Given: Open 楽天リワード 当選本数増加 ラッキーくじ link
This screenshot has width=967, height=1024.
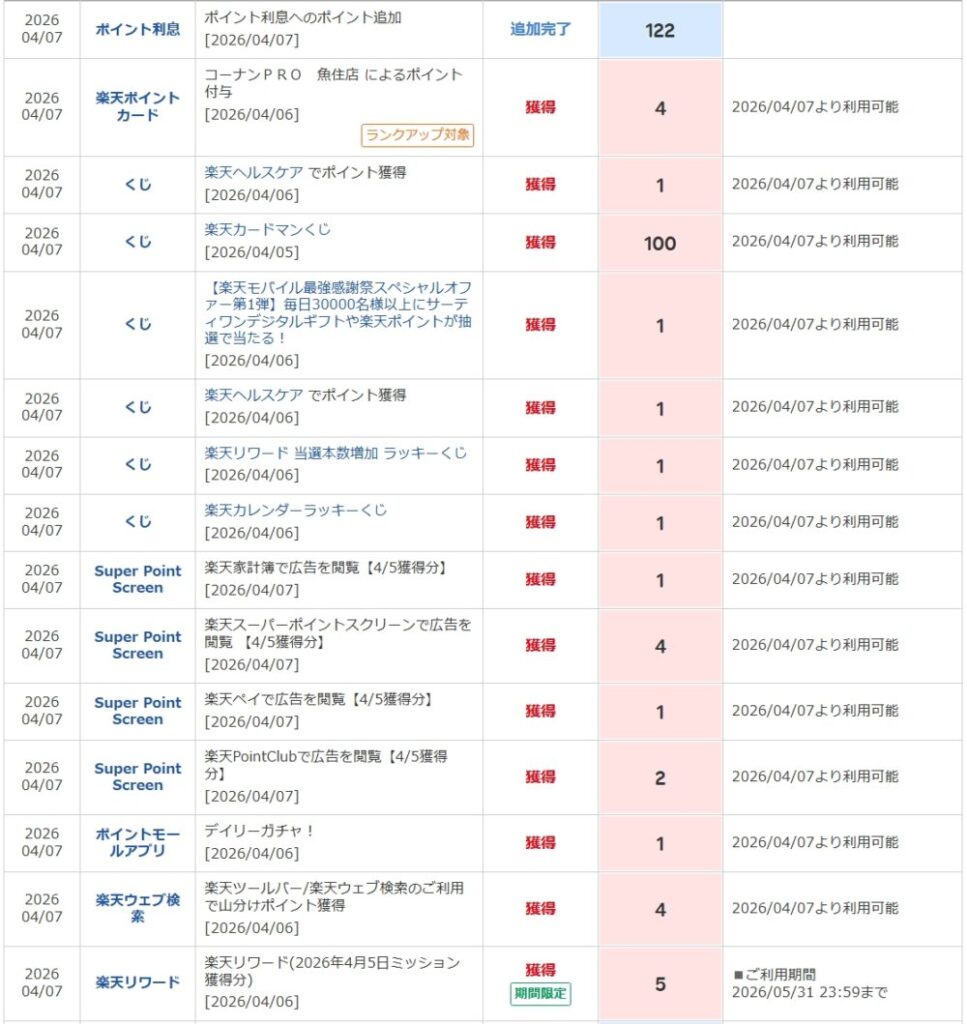Looking at the screenshot, I should point(335,453).
